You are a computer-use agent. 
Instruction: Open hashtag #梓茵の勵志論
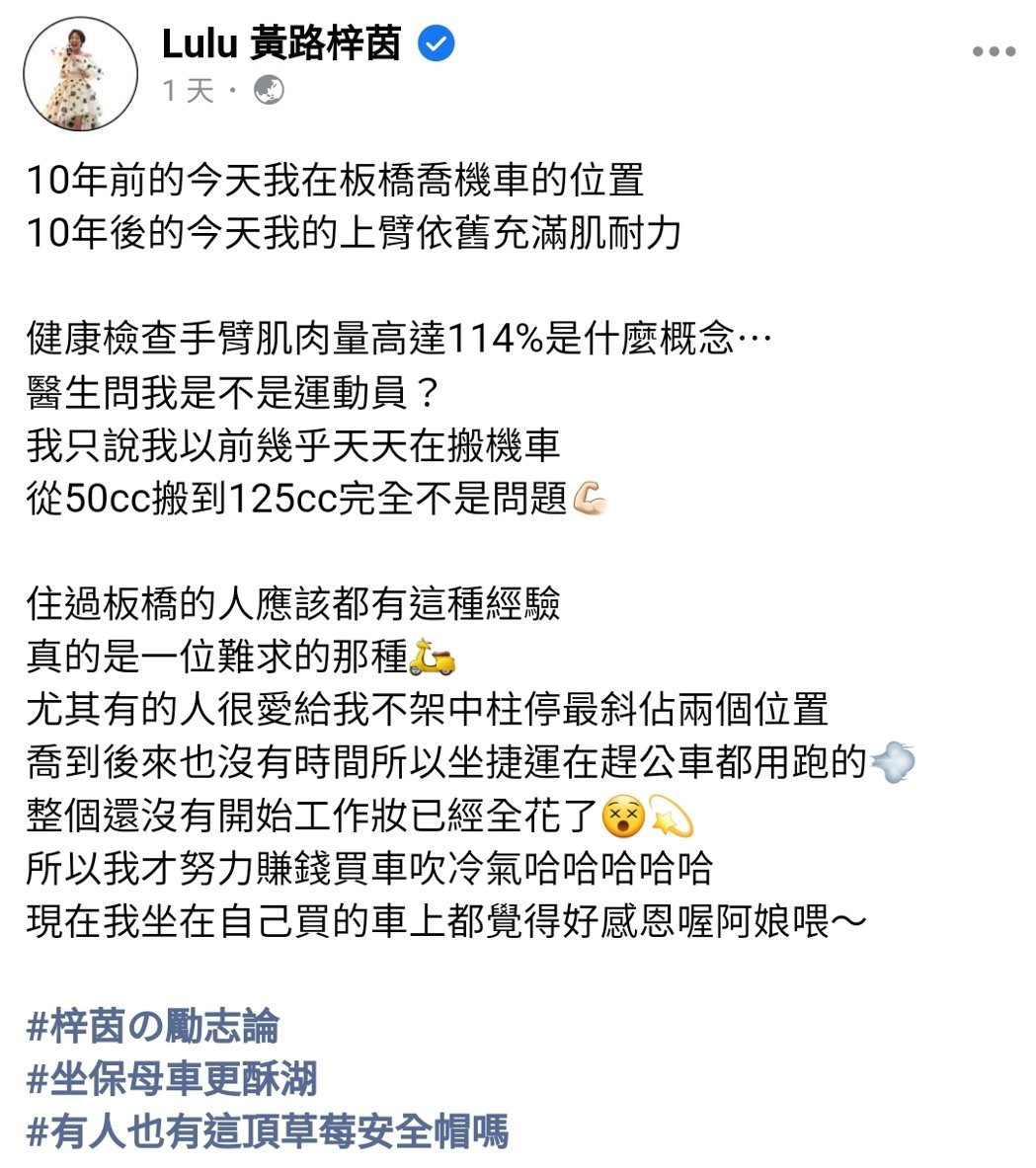[153, 1026]
